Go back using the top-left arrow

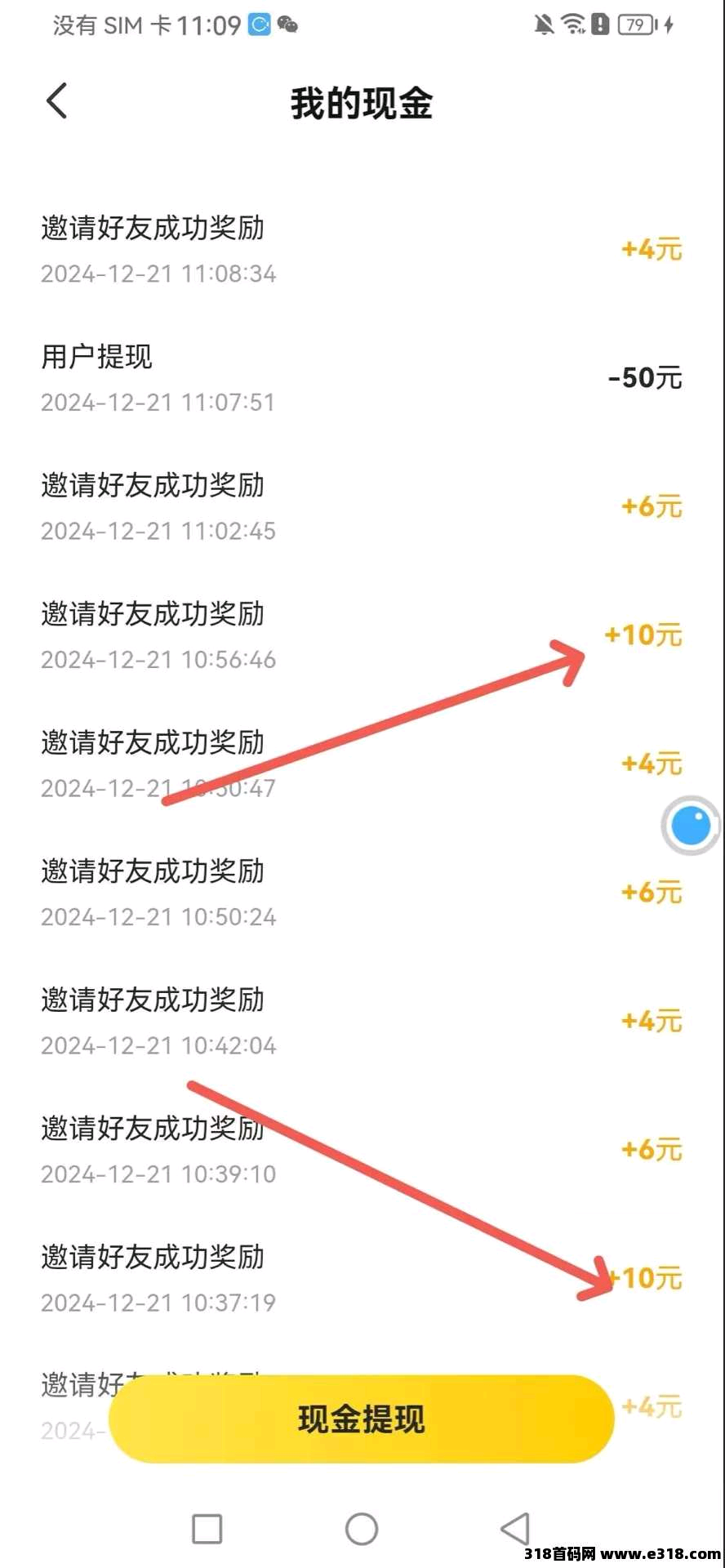pyautogui.click(x=56, y=101)
